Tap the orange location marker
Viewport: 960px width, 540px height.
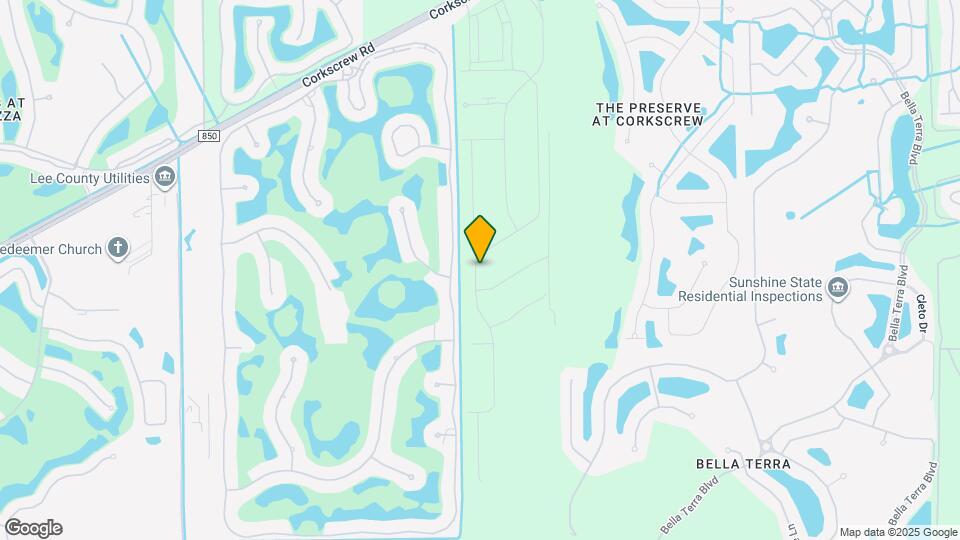(481, 239)
